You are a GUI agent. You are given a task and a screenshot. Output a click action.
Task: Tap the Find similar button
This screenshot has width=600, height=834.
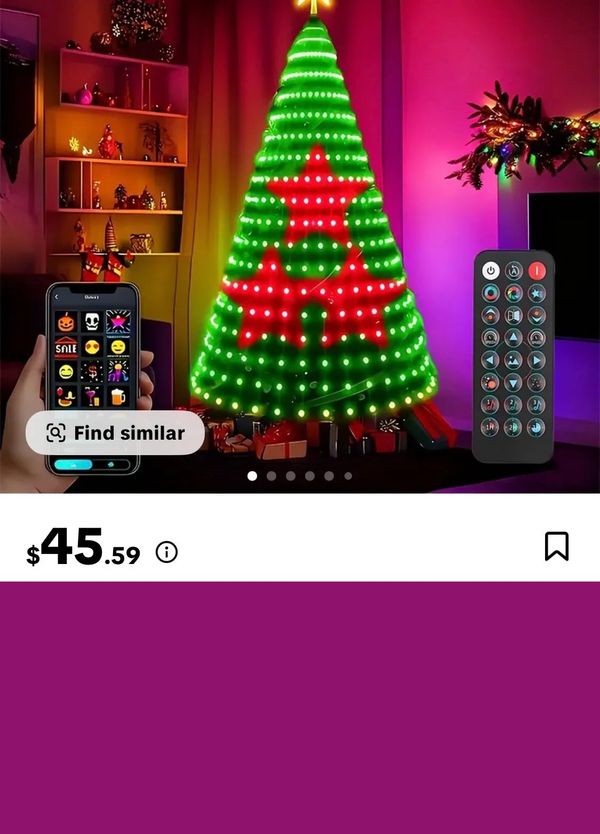click(115, 433)
